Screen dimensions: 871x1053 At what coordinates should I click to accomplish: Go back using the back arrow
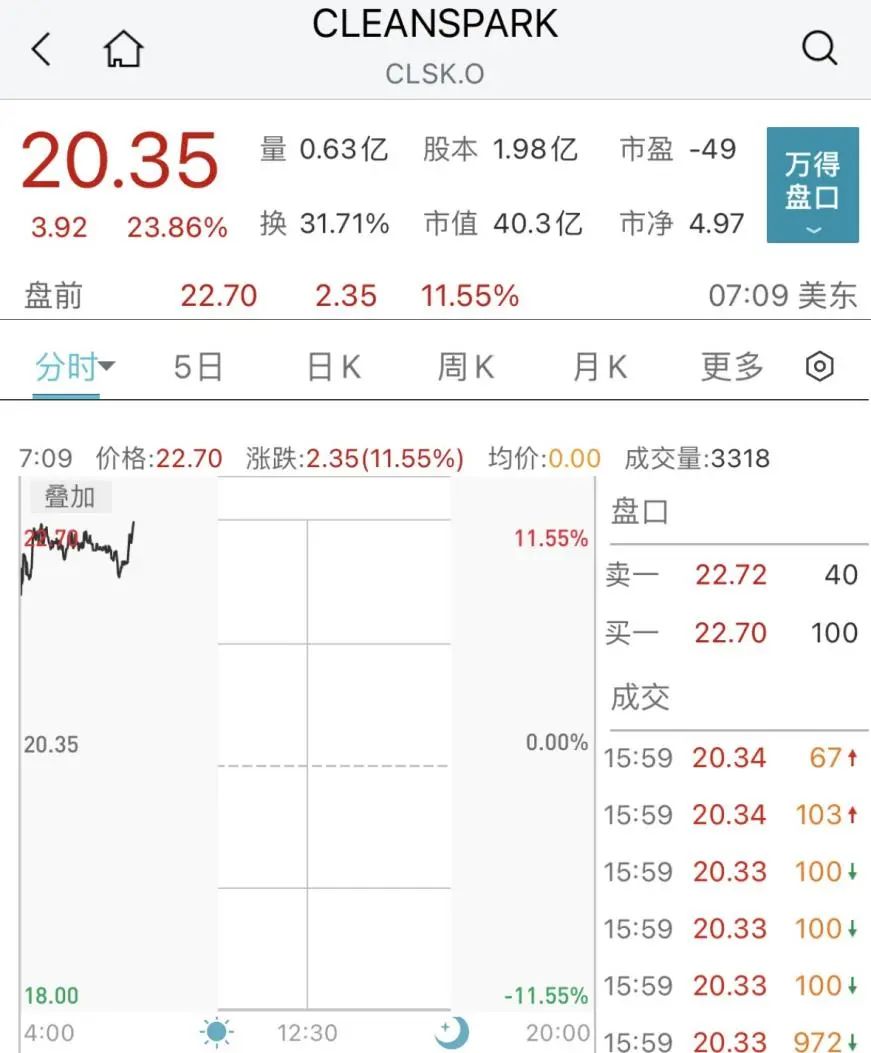click(41, 49)
